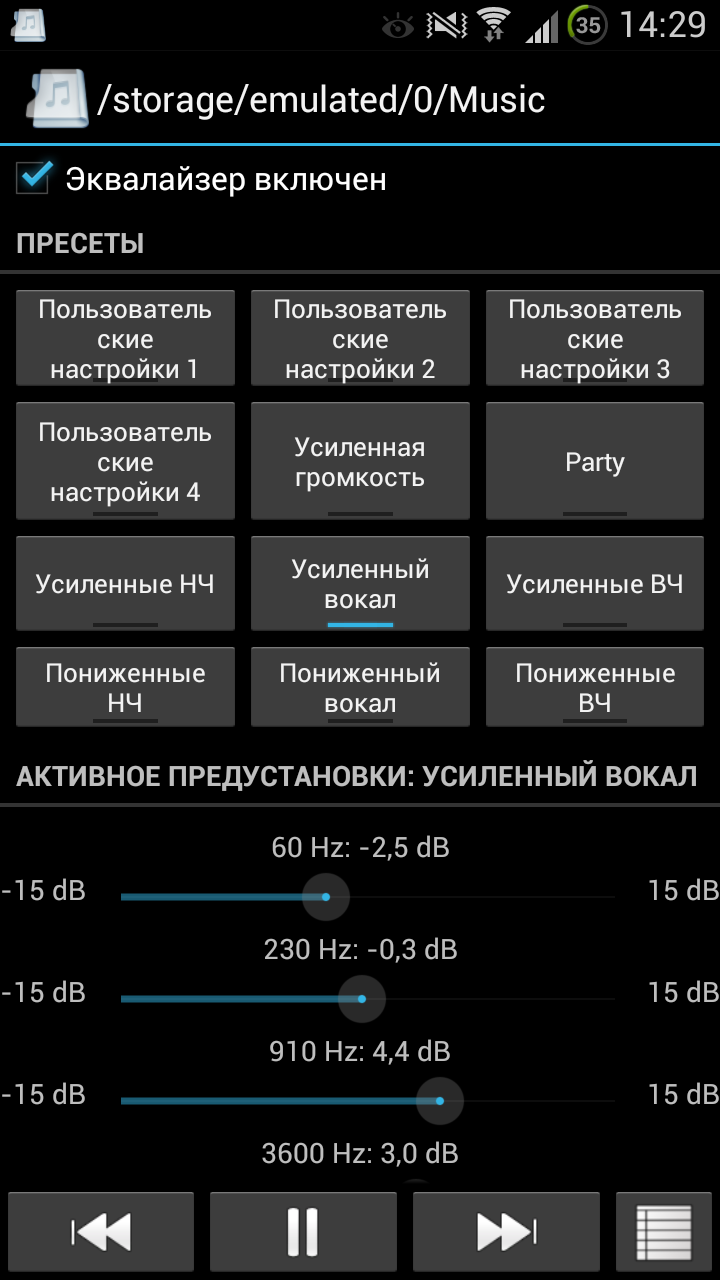Skip to the previous track
The height and width of the screenshot is (1280, 720).
click(101, 1232)
